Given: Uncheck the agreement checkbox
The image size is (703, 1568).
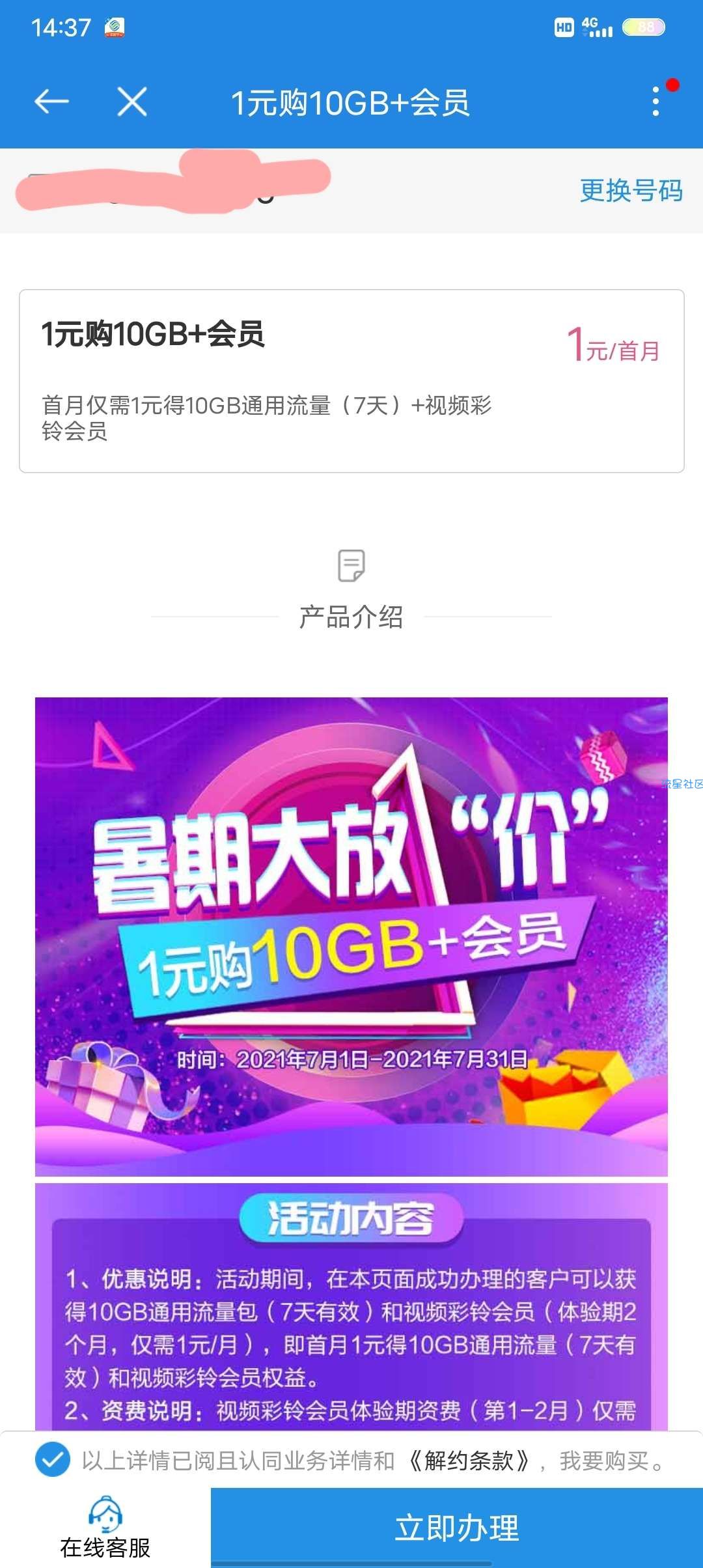Looking at the screenshot, I should [53, 1459].
